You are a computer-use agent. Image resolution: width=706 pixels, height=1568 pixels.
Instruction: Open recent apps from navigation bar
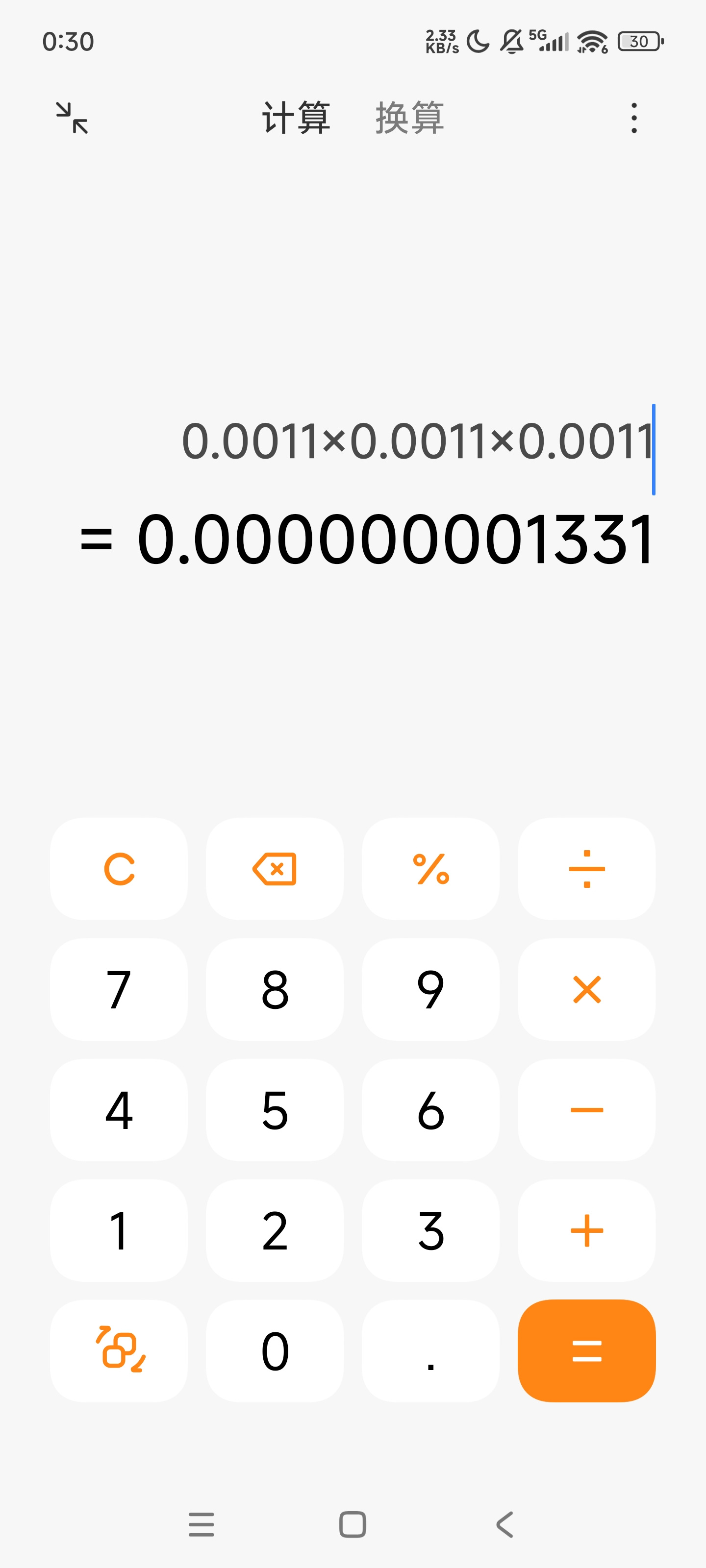click(x=201, y=1524)
